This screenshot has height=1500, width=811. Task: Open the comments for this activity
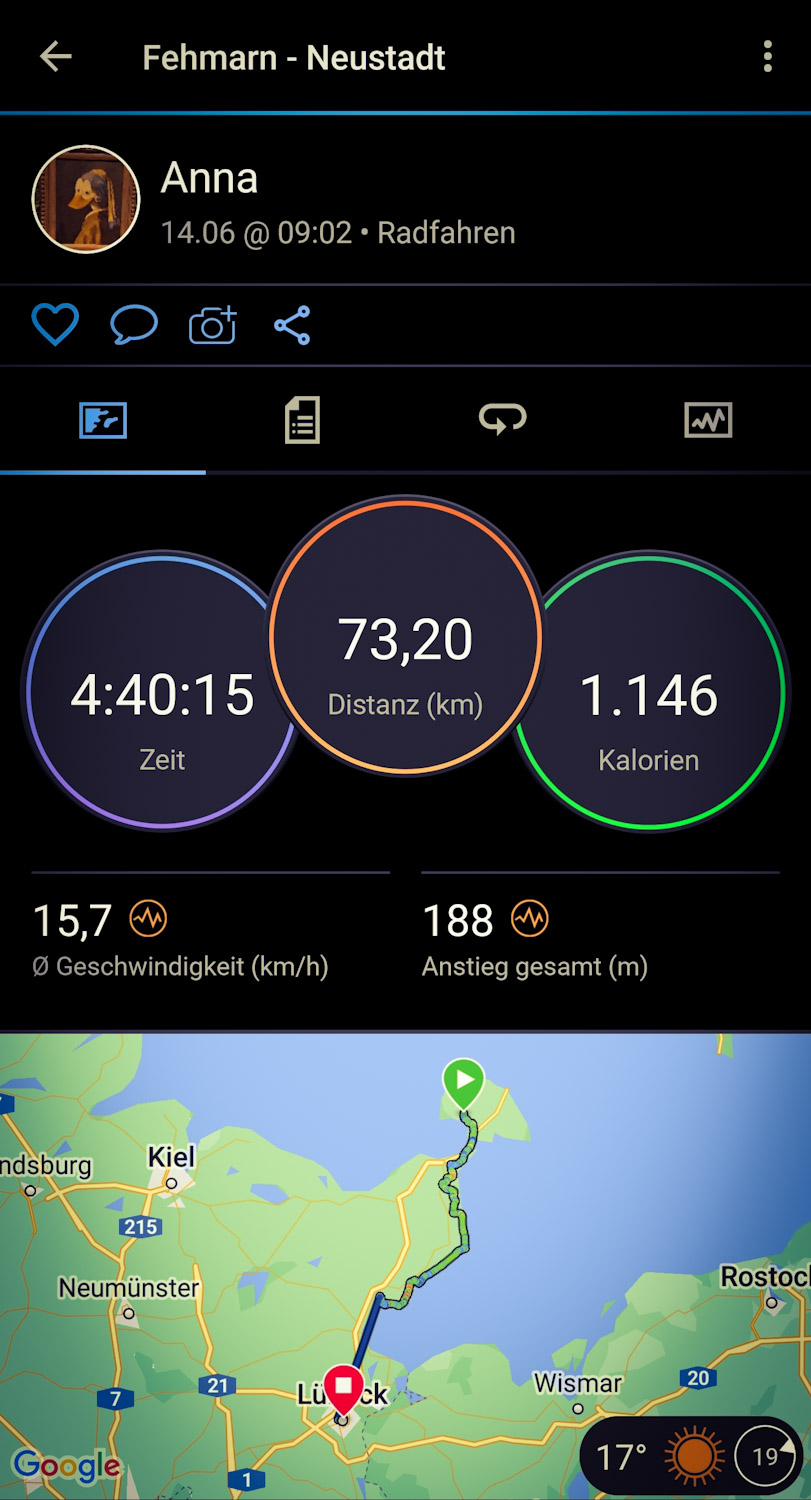(x=133, y=325)
